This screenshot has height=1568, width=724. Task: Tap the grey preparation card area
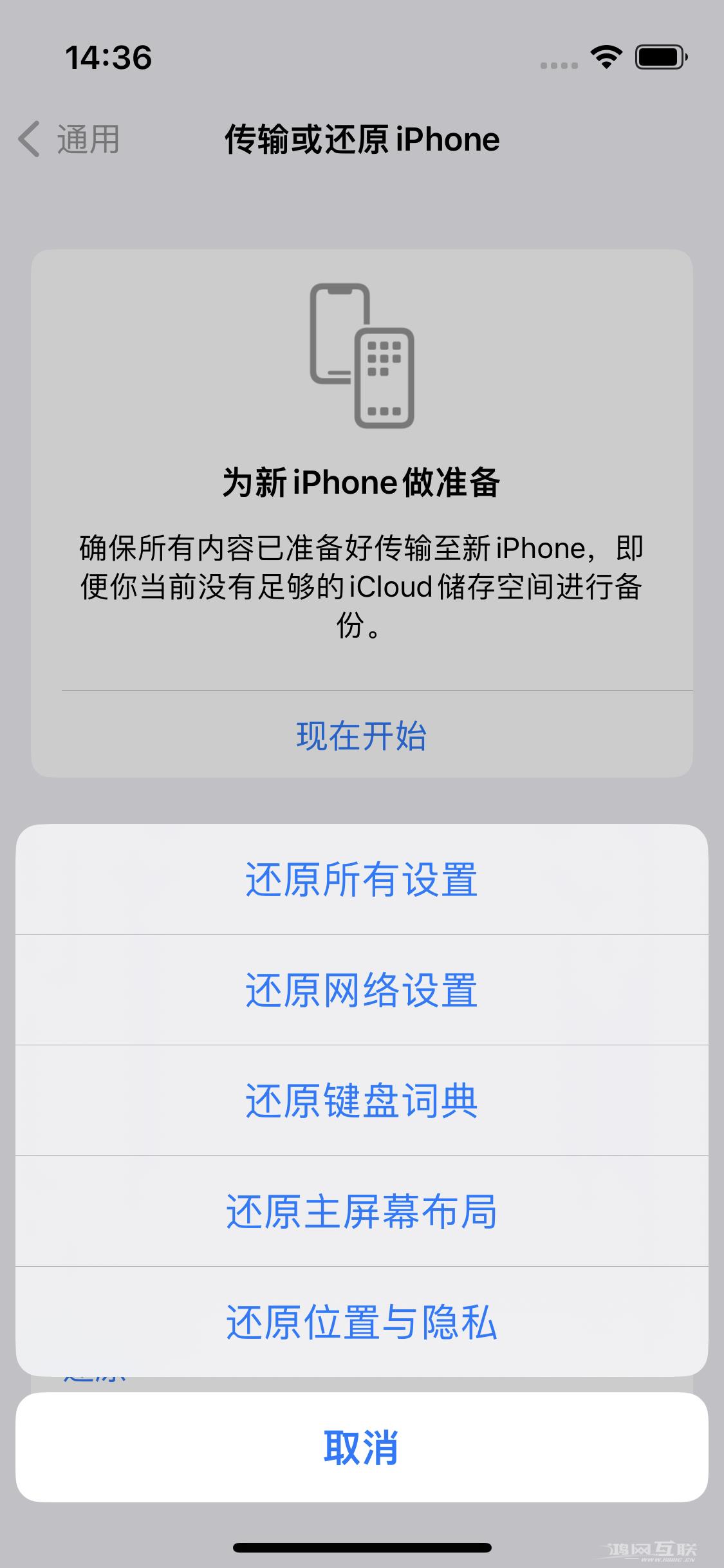click(362, 515)
